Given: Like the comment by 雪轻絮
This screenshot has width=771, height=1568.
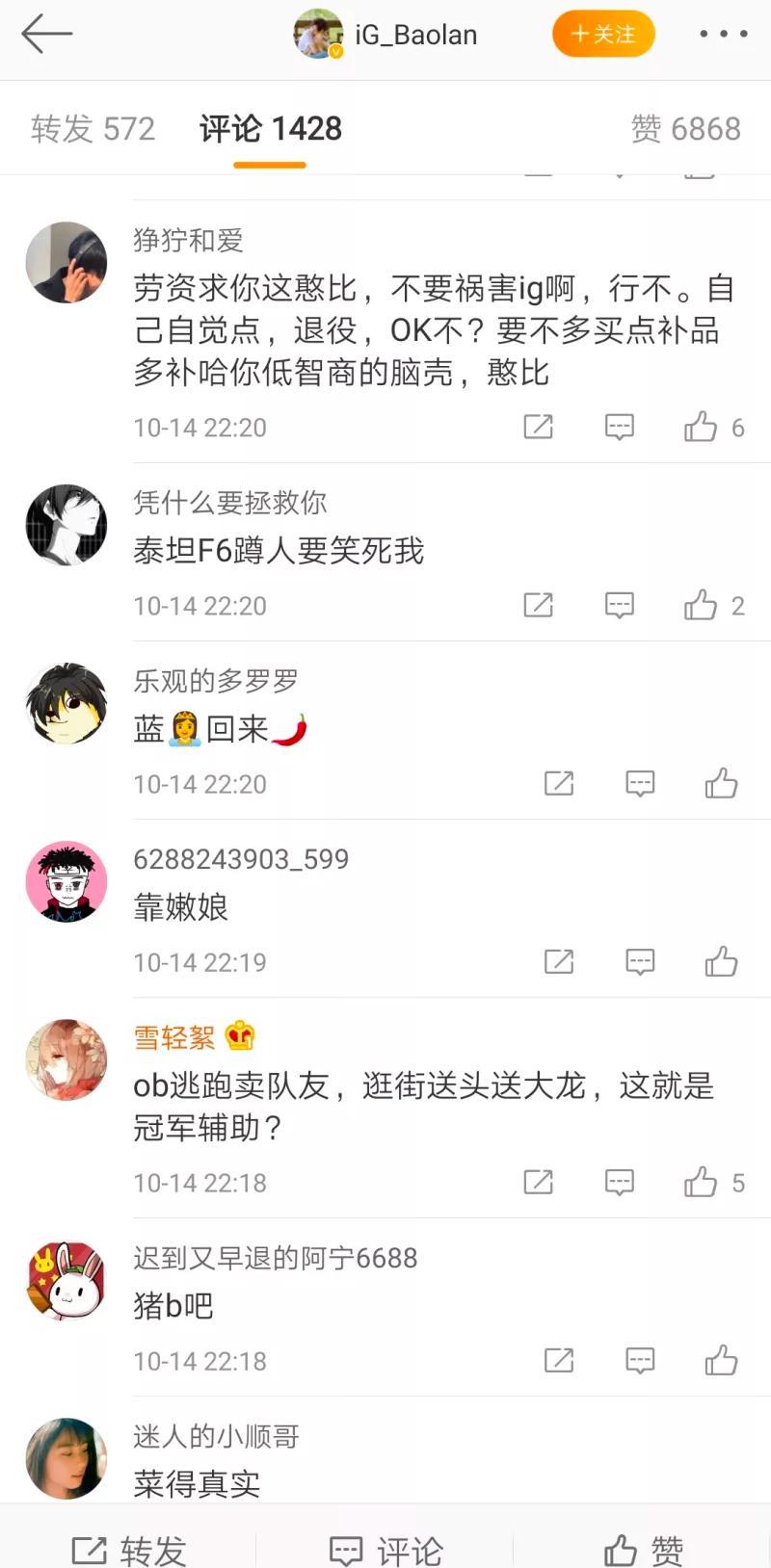Looking at the screenshot, I should click(x=702, y=1182).
